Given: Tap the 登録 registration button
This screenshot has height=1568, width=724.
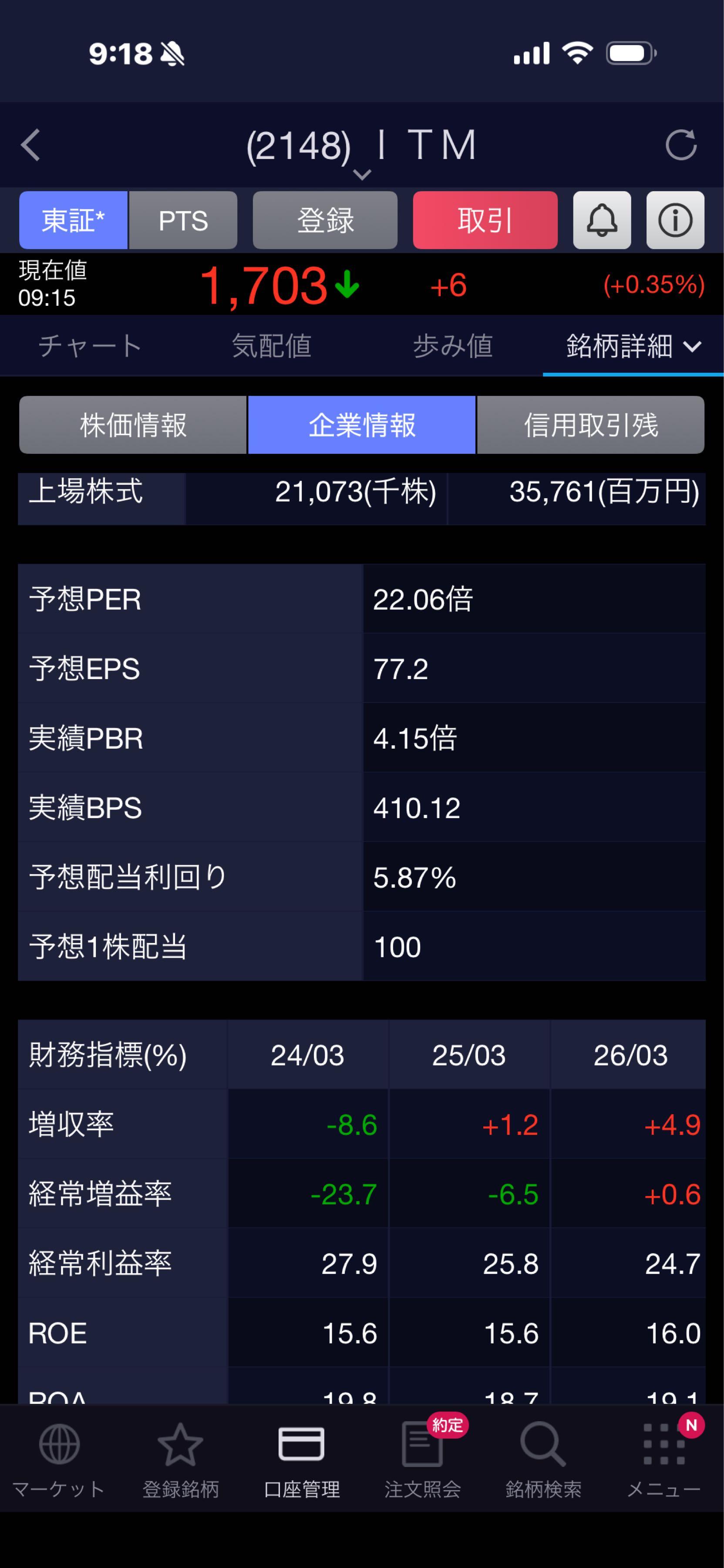Looking at the screenshot, I should [325, 220].
